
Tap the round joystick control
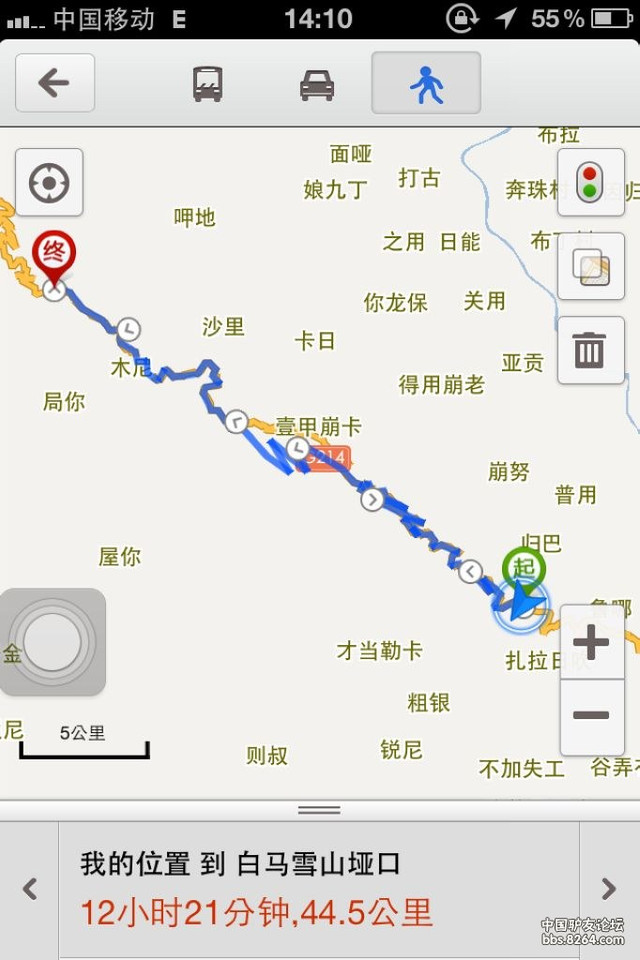pos(52,642)
